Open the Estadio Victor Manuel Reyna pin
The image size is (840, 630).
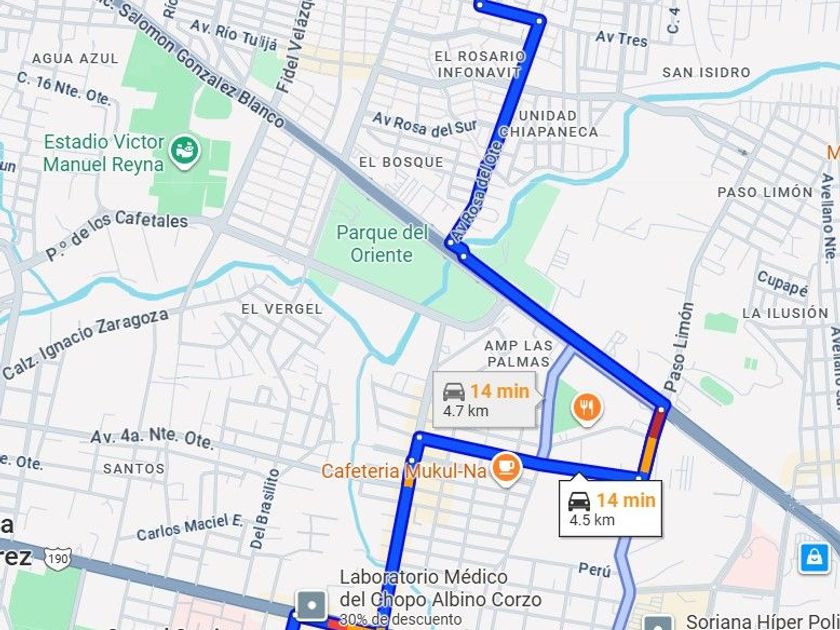(185, 152)
